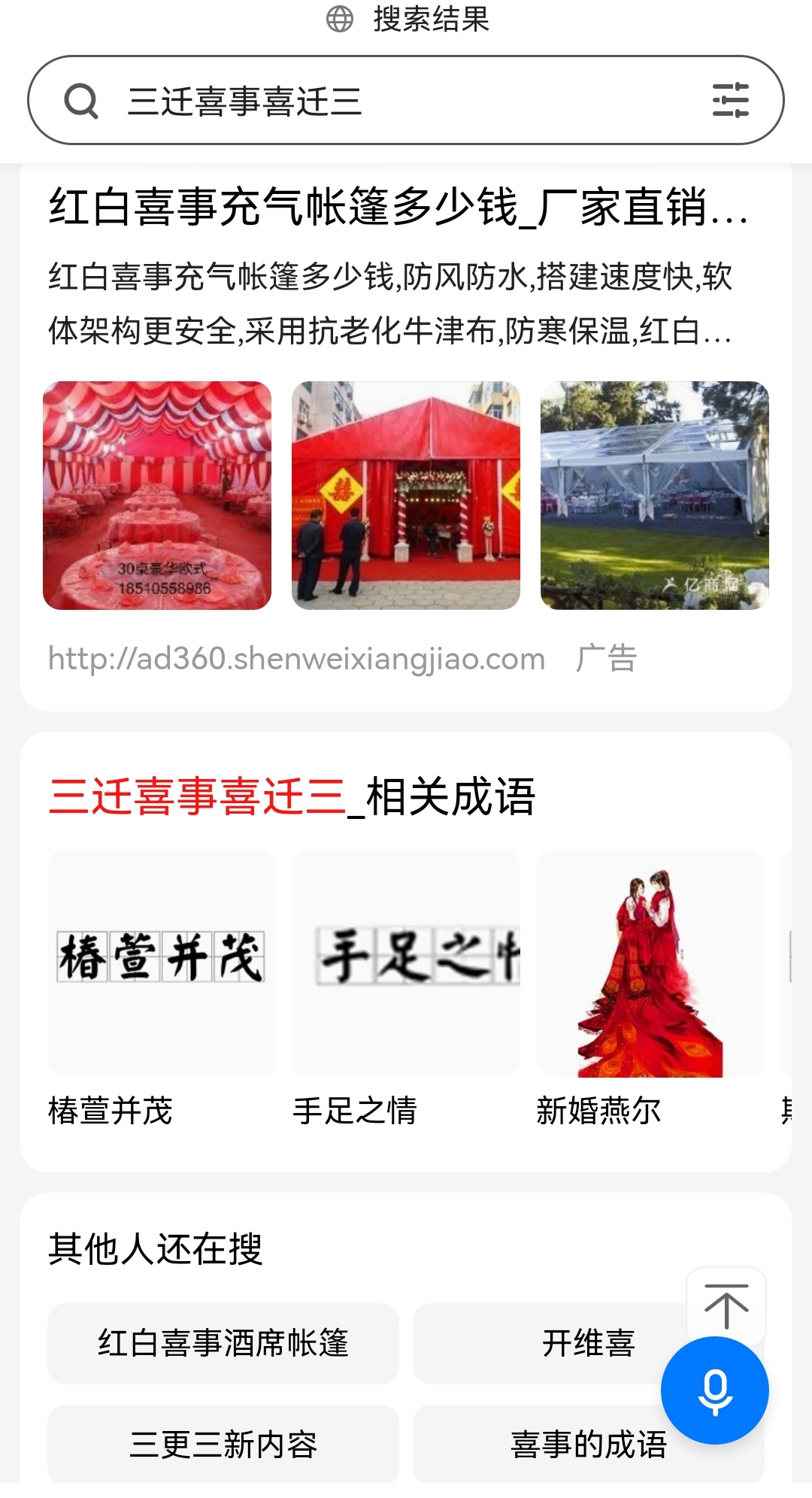Tap the search field showing 三迁喜事喜迁三
This screenshot has height=1498, width=812.
pos(376,101)
